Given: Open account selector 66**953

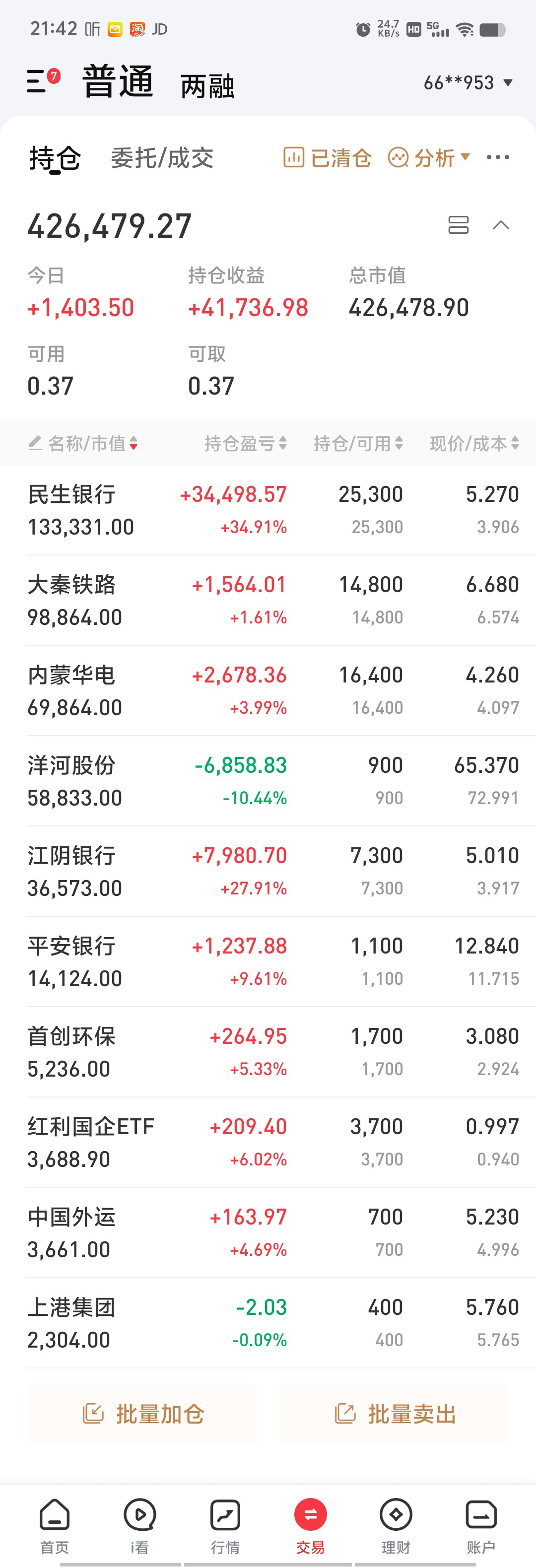Looking at the screenshot, I should click(467, 83).
